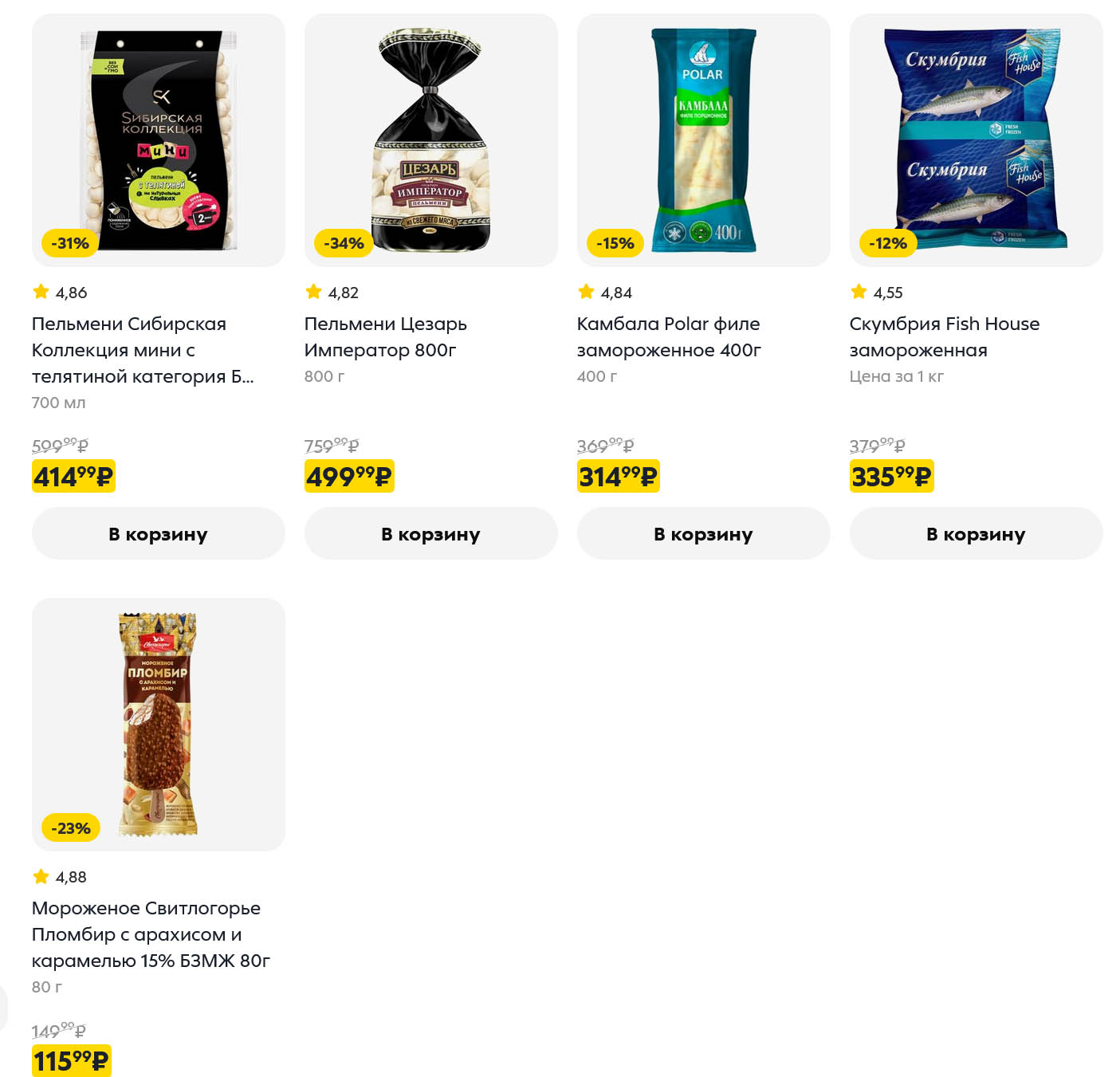
Task: Open Пельмени Сибирская Коллекция product card
Action: pyautogui.click(x=142, y=349)
